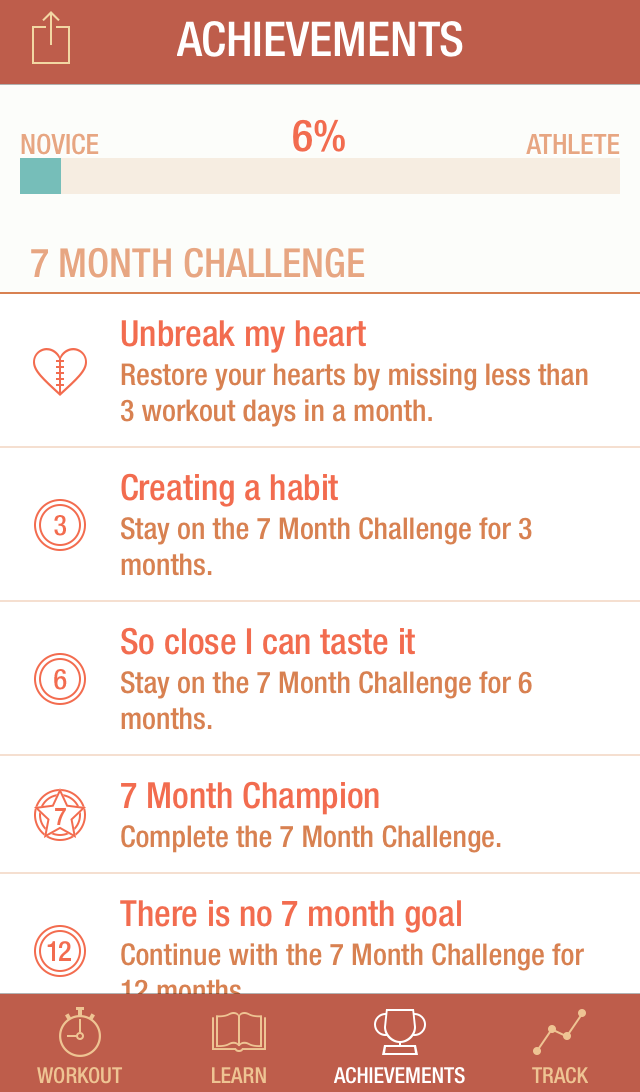The image size is (640, 1092).
Task: Select the 7 Month Champion achievement
Action: click(x=320, y=814)
